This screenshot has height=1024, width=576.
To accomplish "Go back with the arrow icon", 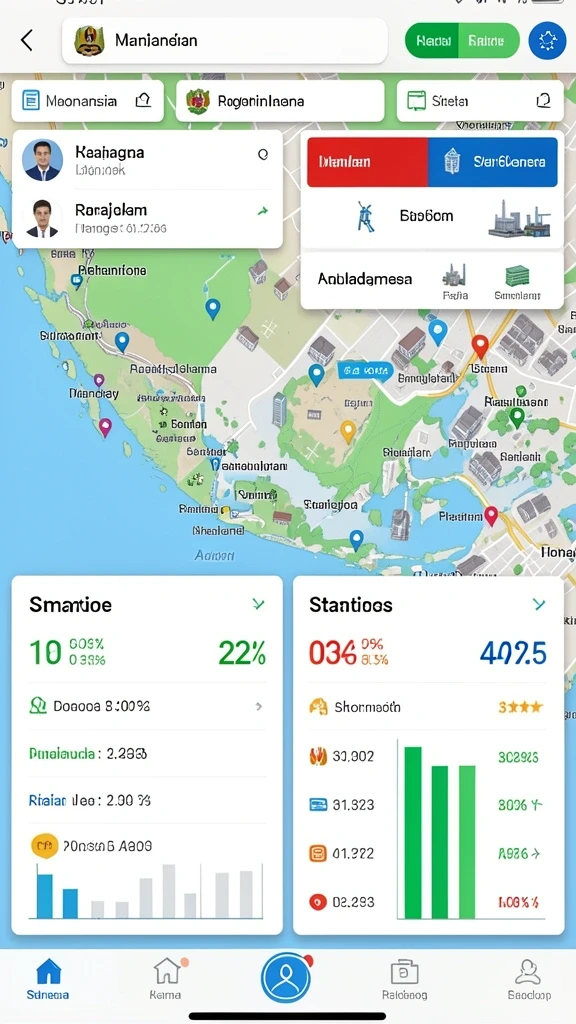I will [26, 40].
